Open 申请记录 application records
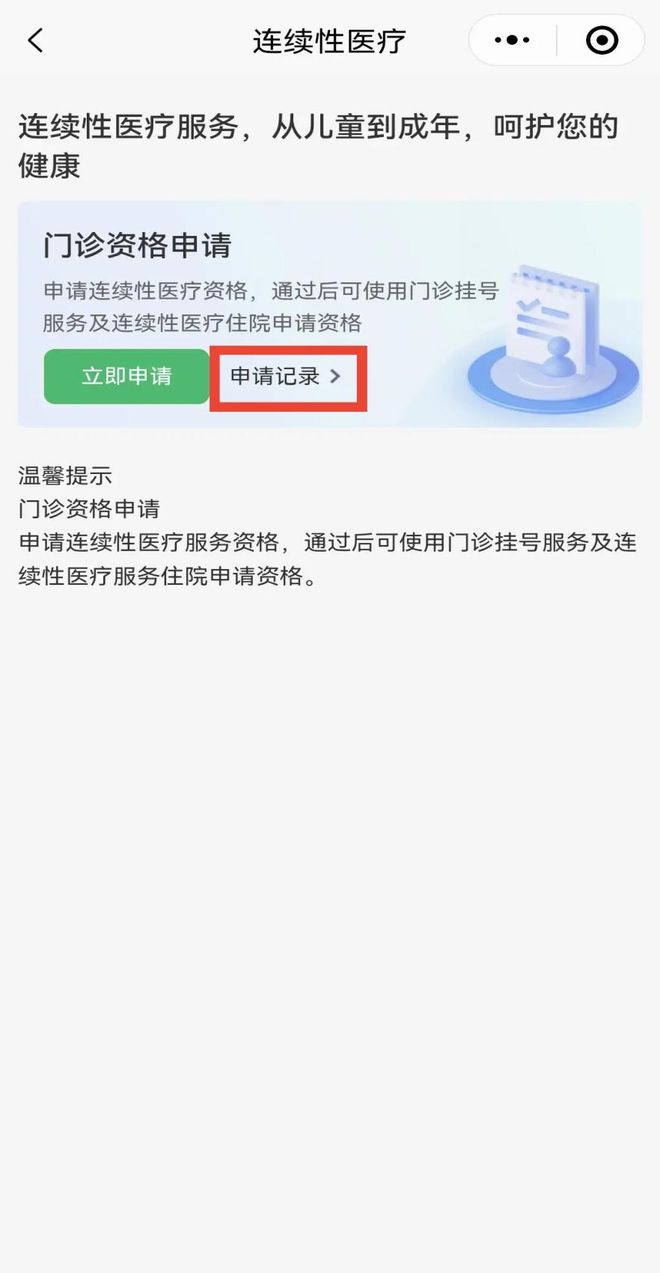This screenshot has height=1273, width=660. [286, 377]
